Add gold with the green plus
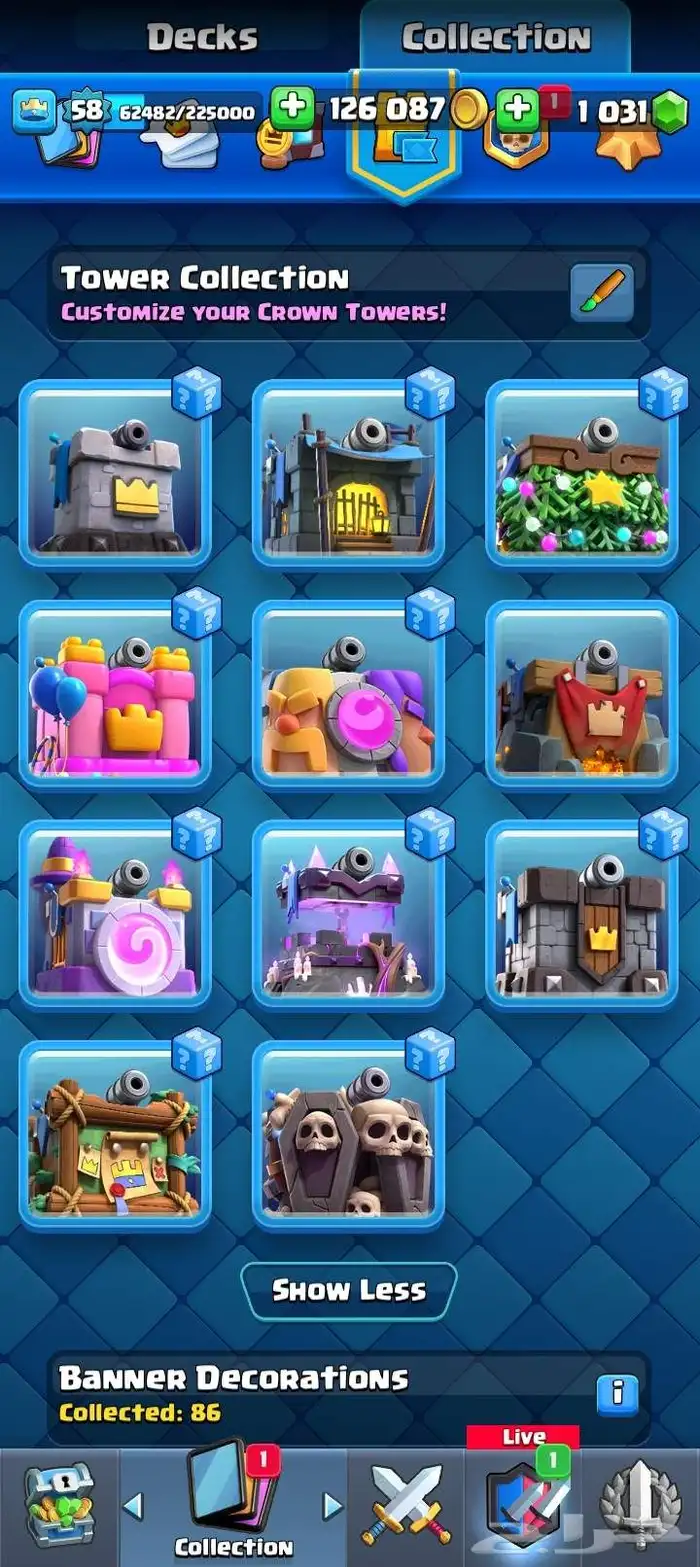The image size is (700, 1567). coord(292,109)
